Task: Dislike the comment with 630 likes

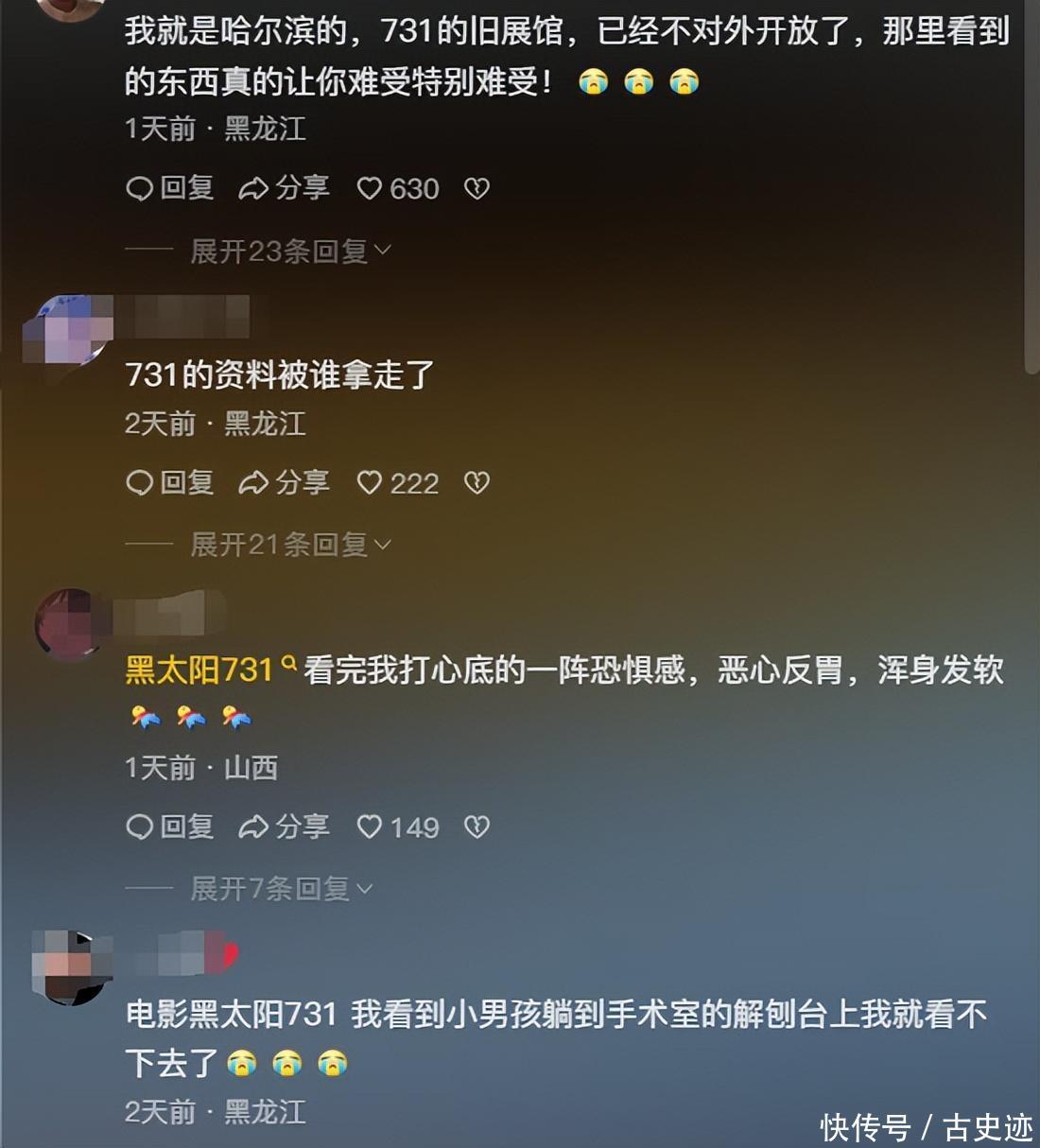Action: pos(477,189)
